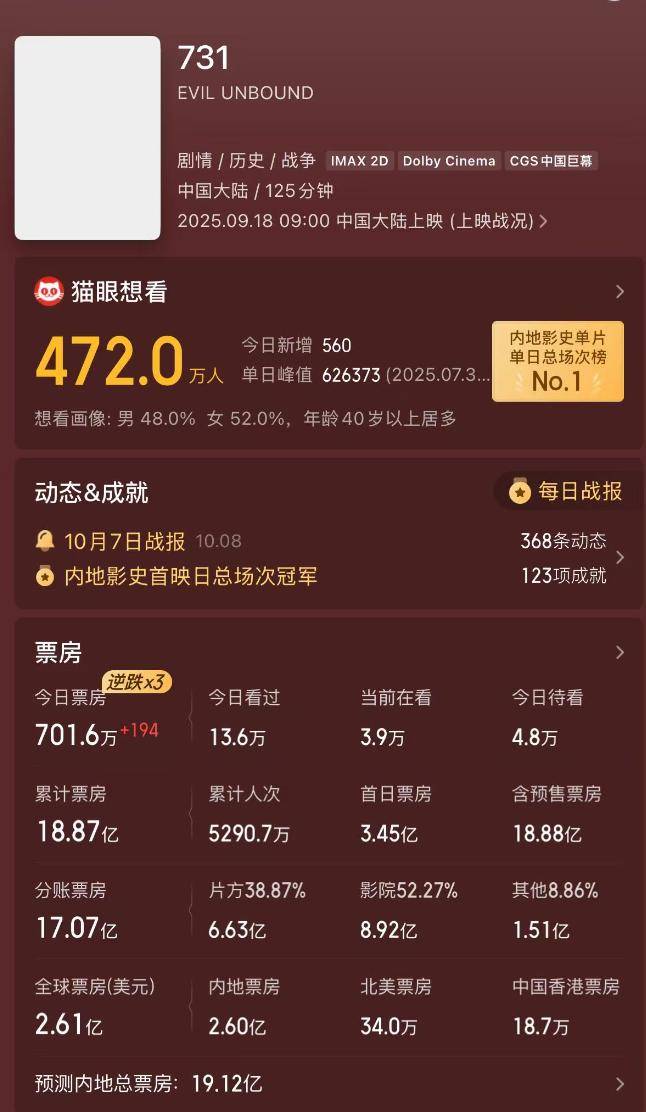Image resolution: width=646 pixels, height=1112 pixels.
Task: Expand the 猫眼想看 section chevron
Action: (619, 292)
